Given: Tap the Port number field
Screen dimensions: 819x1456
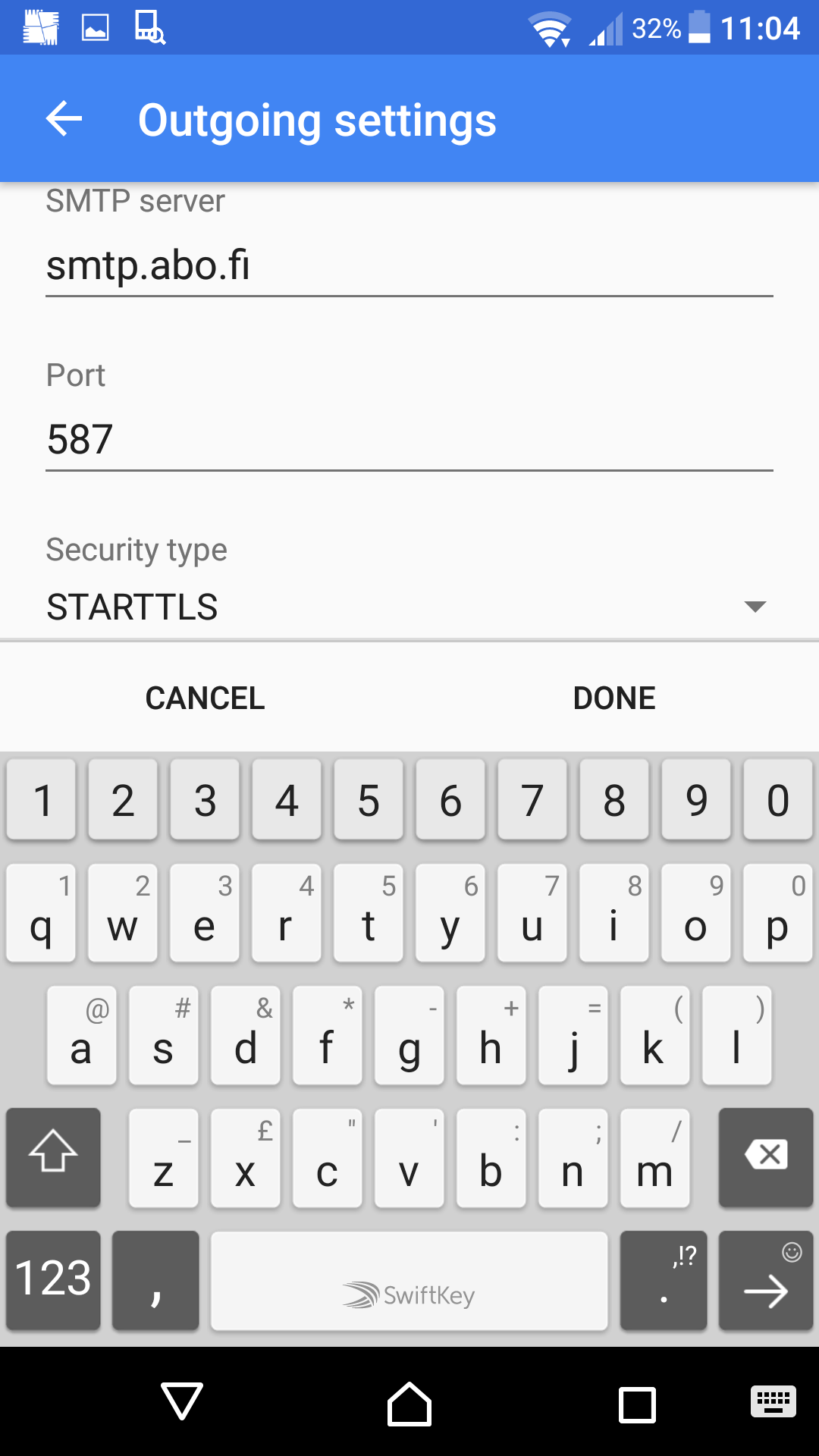Looking at the screenshot, I should tap(409, 440).
